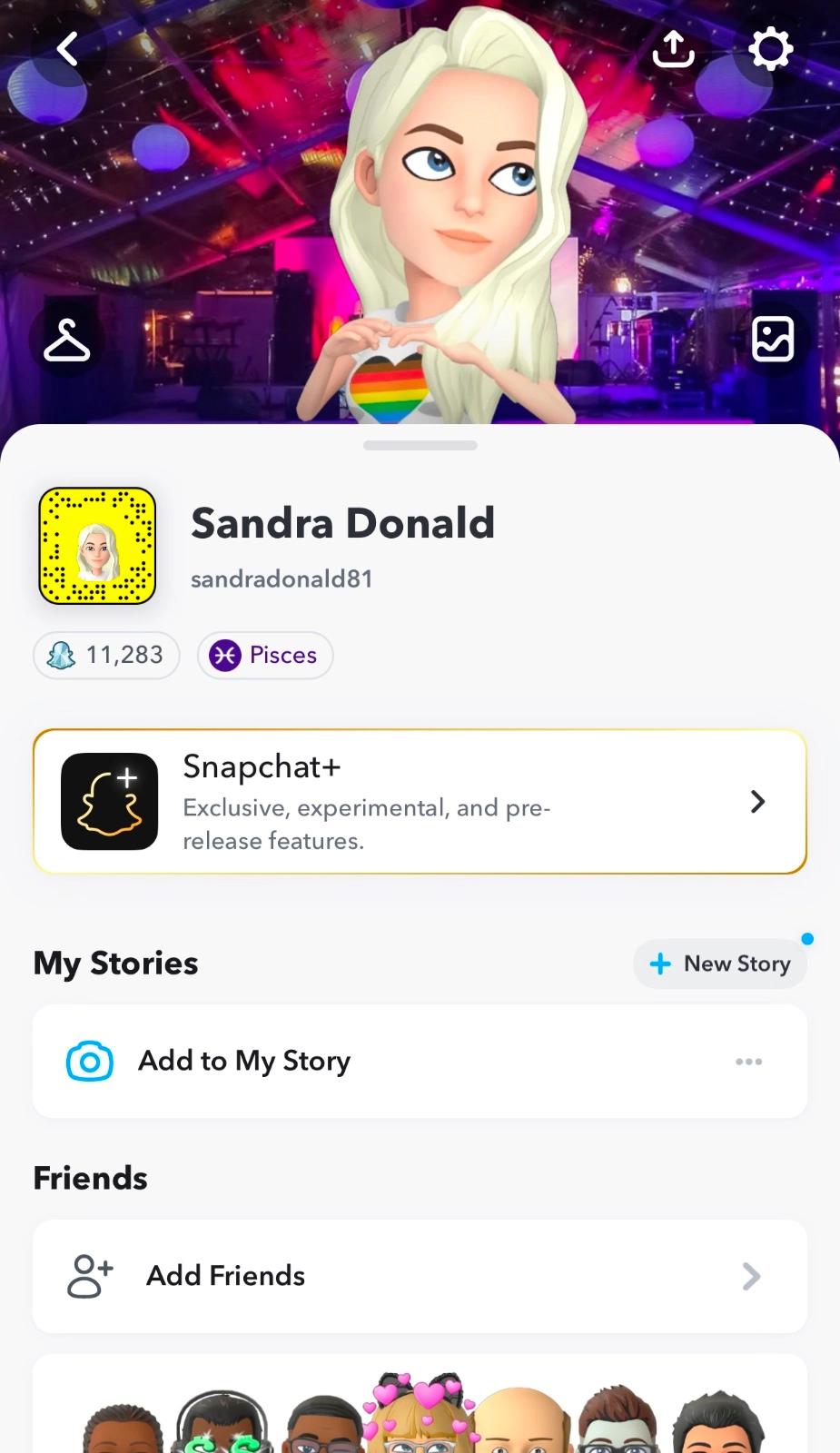Change the profile background image
Viewport: 840px width, 1453px height.
click(773, 340)
